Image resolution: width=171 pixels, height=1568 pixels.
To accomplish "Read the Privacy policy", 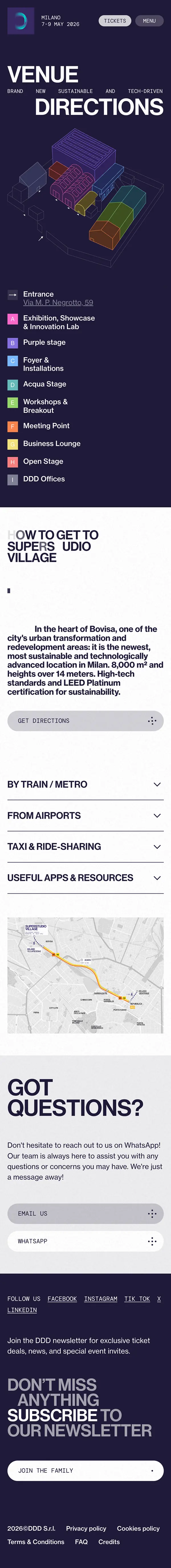I will click(86, 1528).
